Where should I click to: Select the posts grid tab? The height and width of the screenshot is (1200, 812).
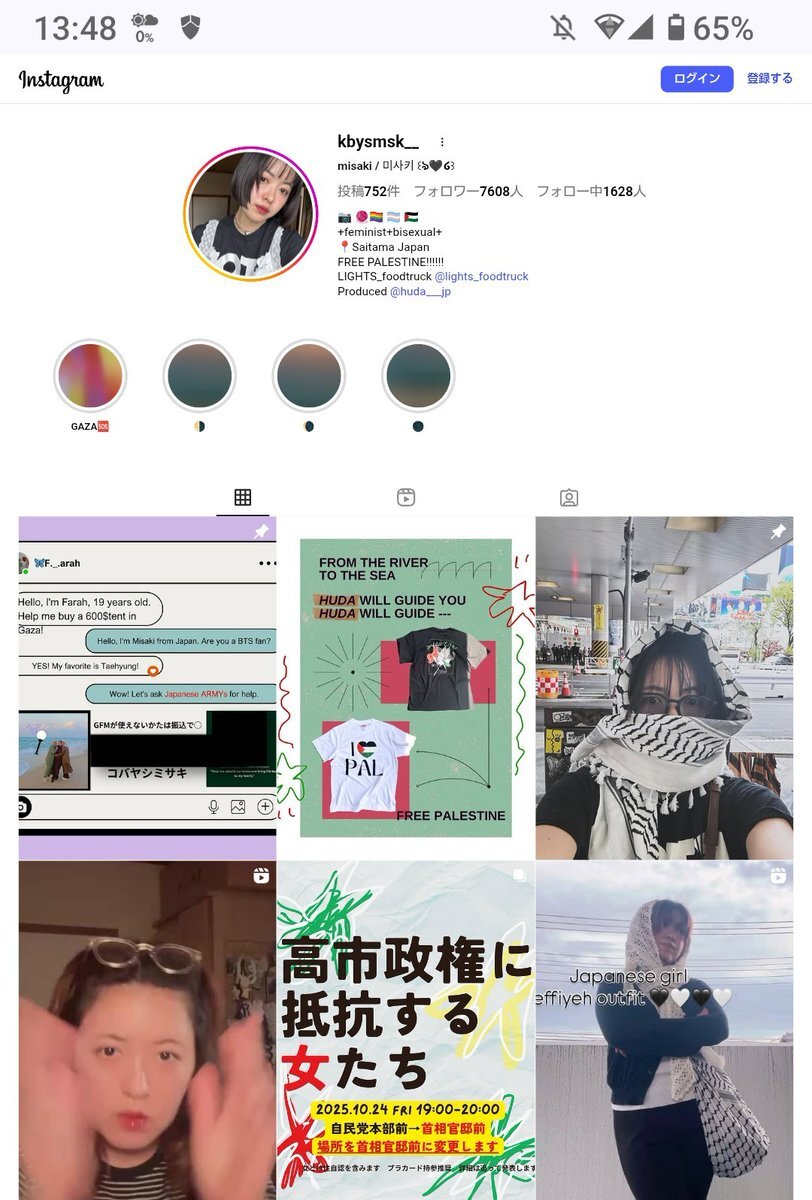(242, 497)
